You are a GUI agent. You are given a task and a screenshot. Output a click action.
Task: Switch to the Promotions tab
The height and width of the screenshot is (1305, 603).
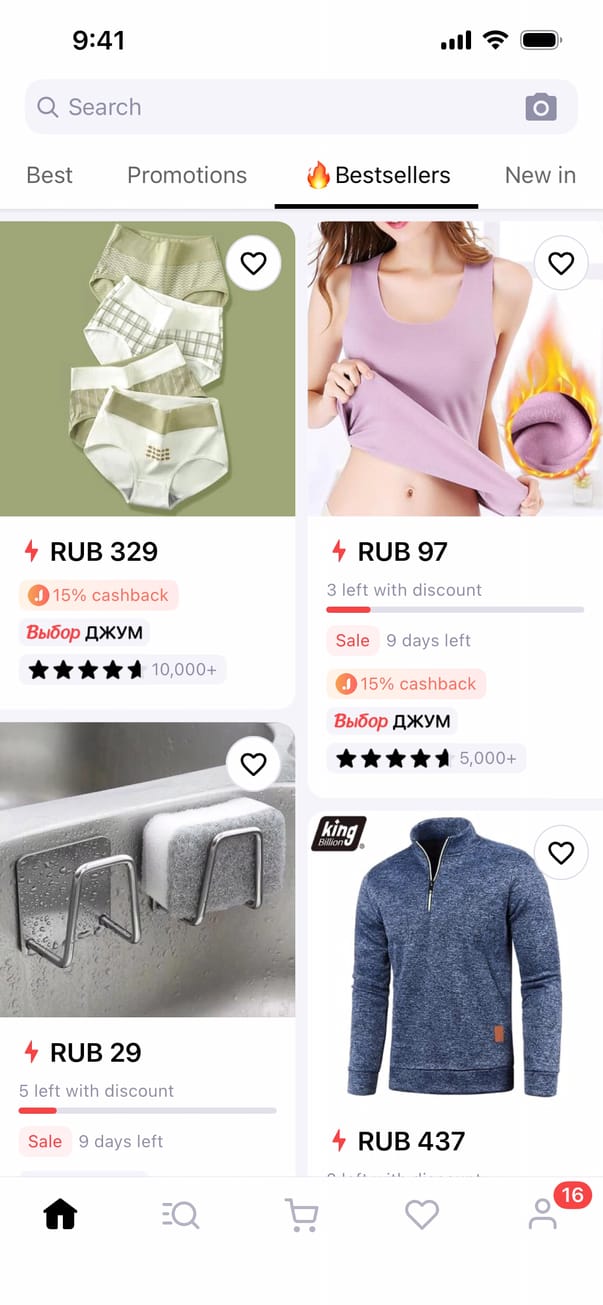coord(187,175)
